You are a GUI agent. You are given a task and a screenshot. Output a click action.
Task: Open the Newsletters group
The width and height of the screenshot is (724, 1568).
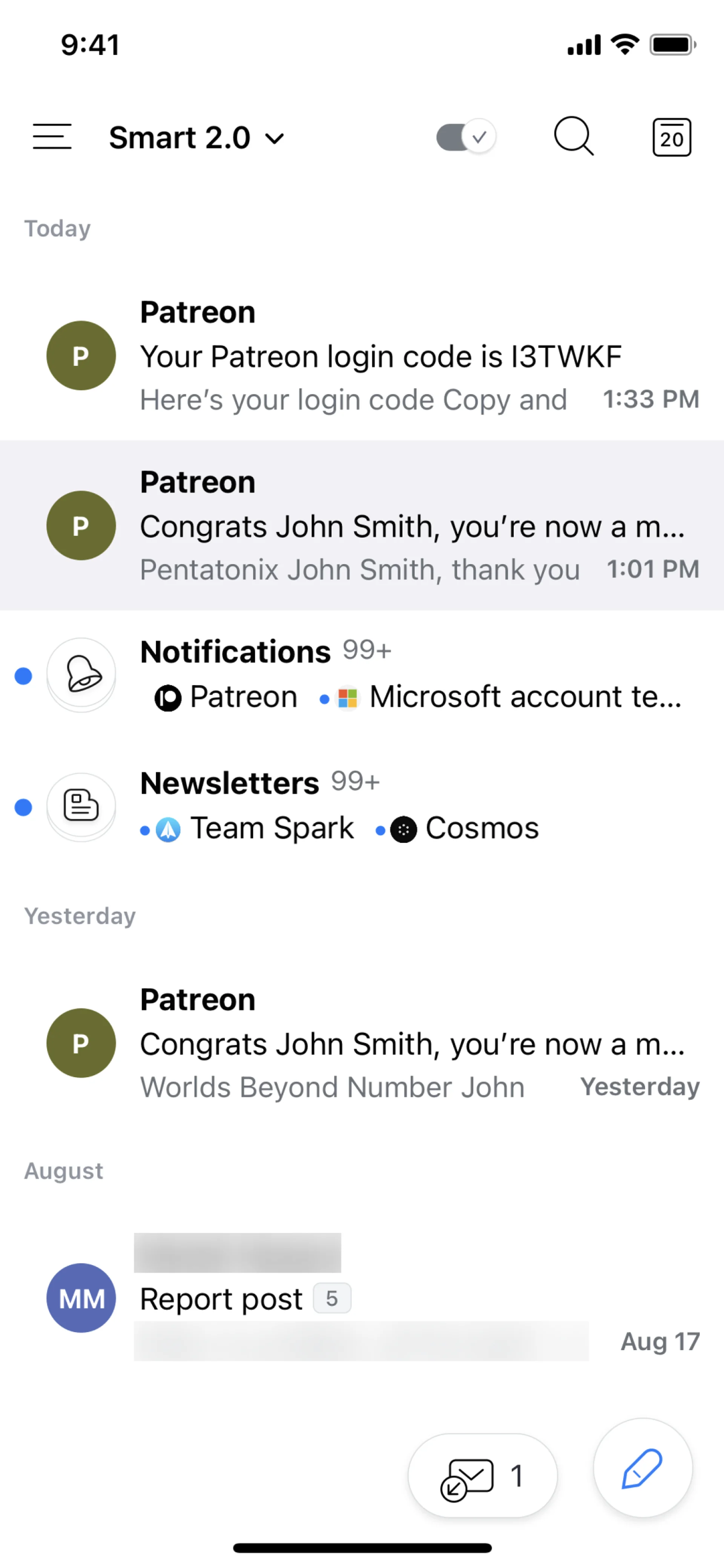point(380,806)
